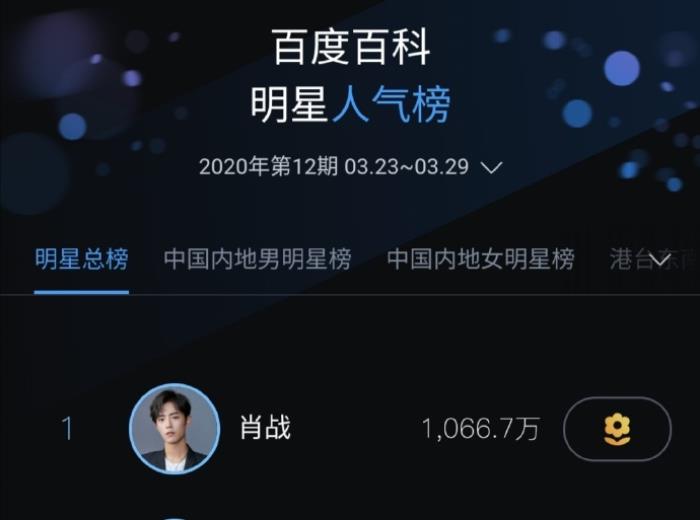
Task: Switch to 中国内地女明星榜 tab
Action: coord(480,260)
